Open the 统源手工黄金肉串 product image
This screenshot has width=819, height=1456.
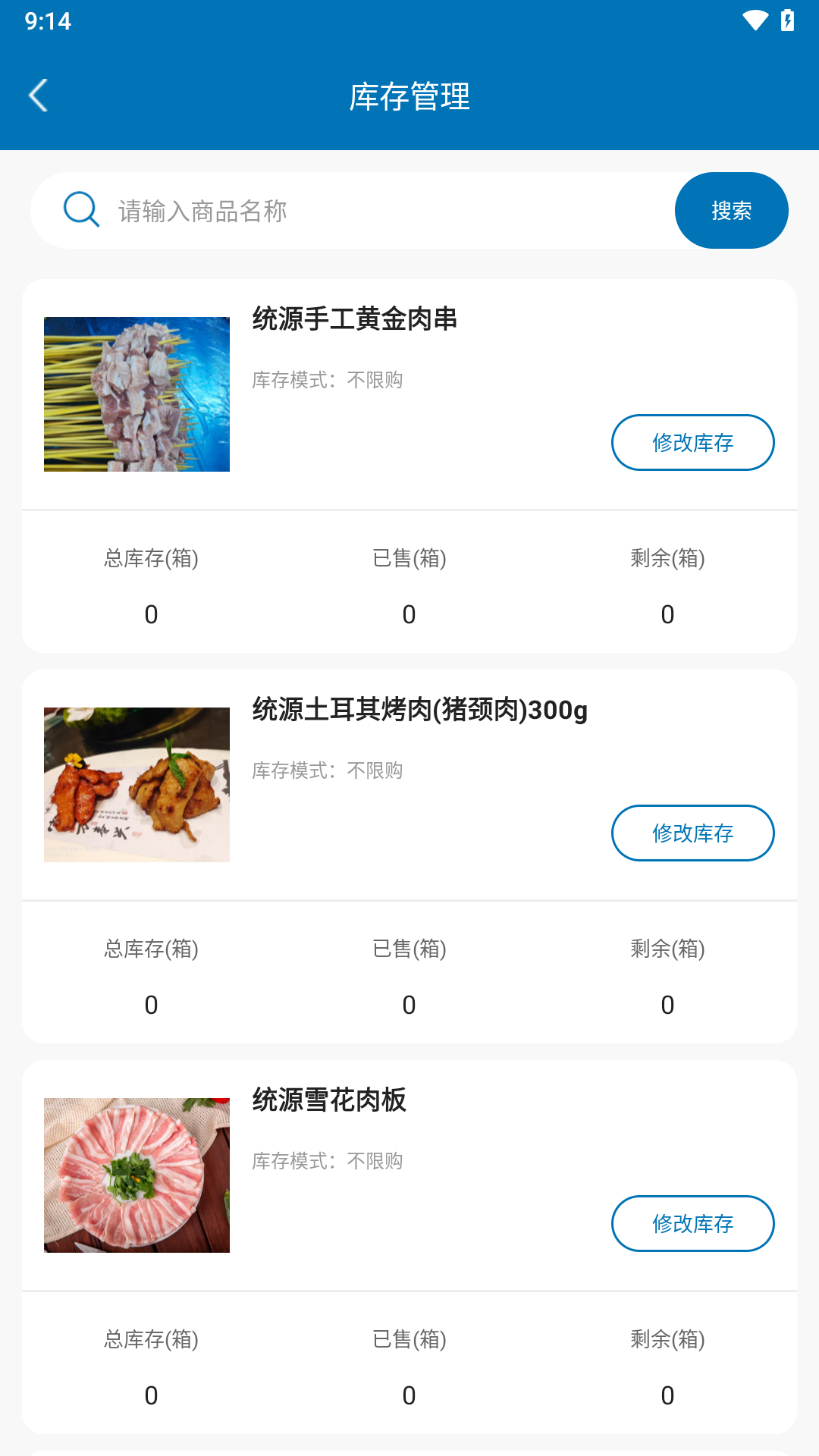click(x=136, y=393)
